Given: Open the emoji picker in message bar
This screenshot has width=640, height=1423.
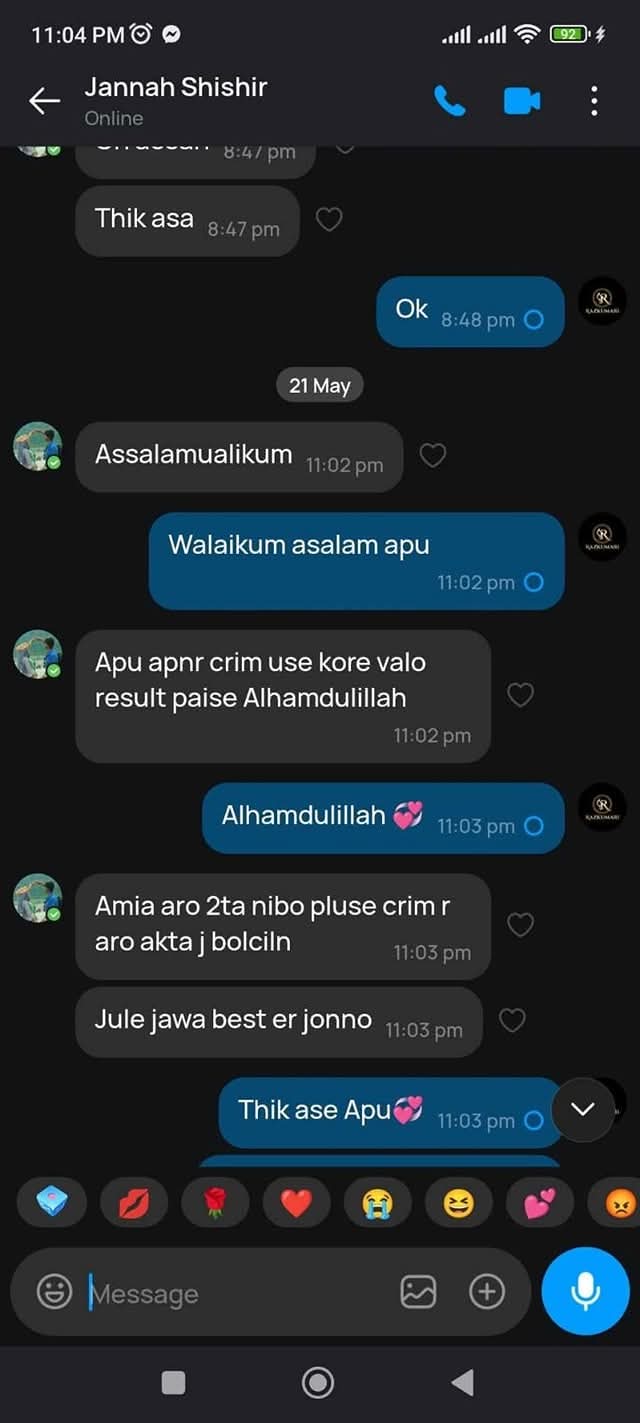Looking at the screenshot, I should coord(54,1292).
